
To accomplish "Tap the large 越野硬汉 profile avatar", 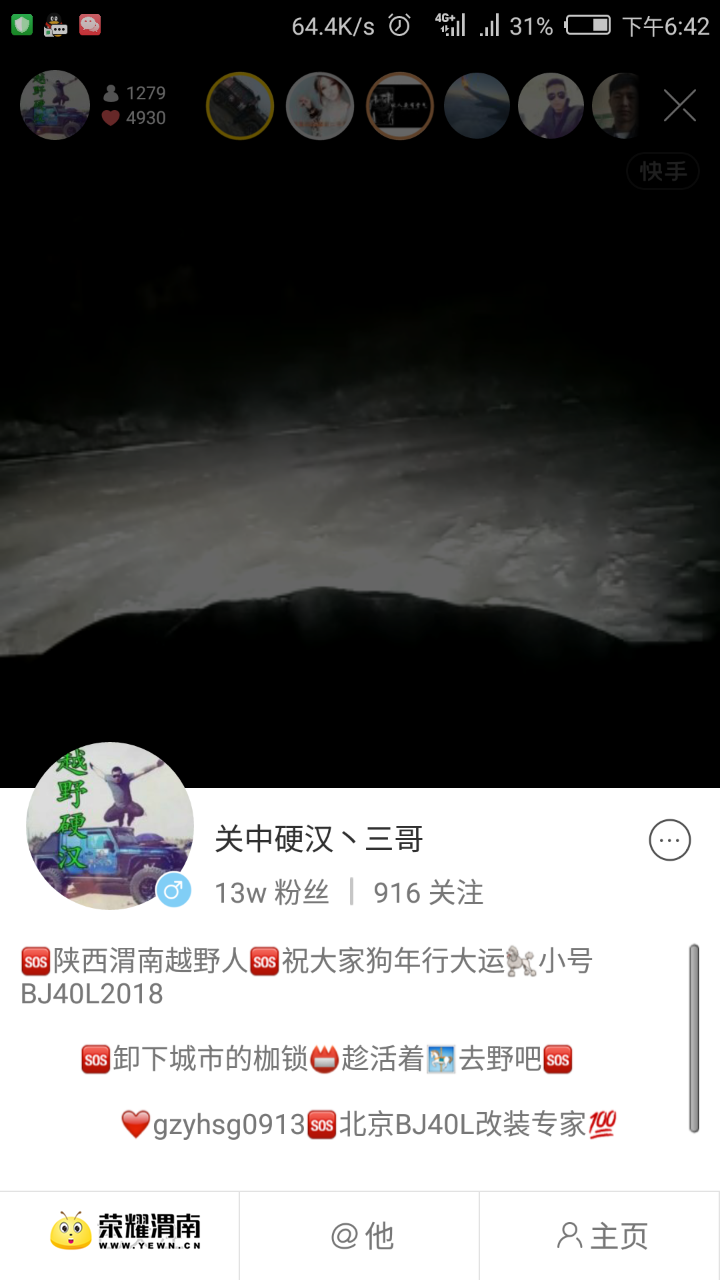I will (x=109, y=825).
